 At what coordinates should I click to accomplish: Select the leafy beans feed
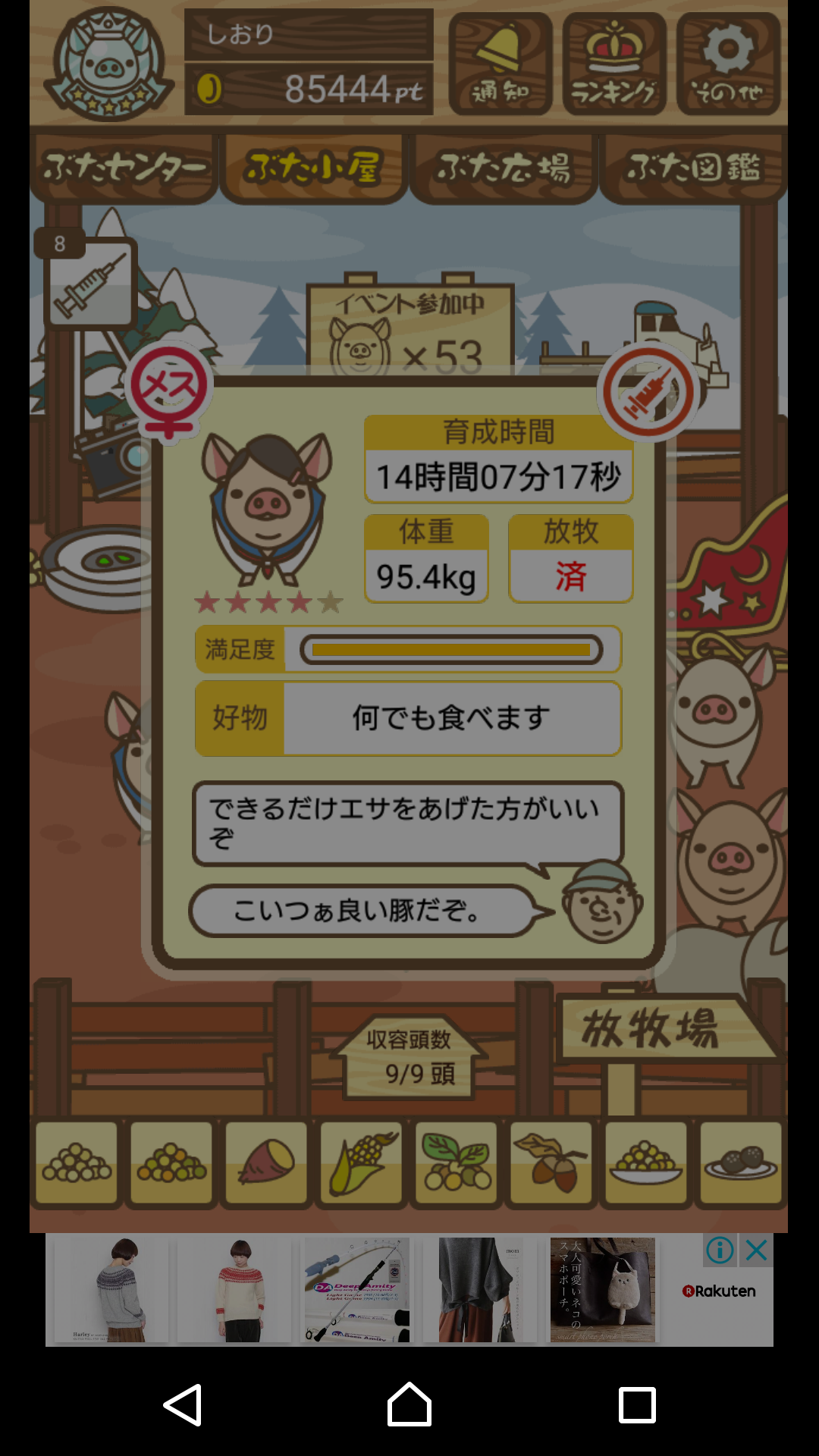tap(456, 1164)
